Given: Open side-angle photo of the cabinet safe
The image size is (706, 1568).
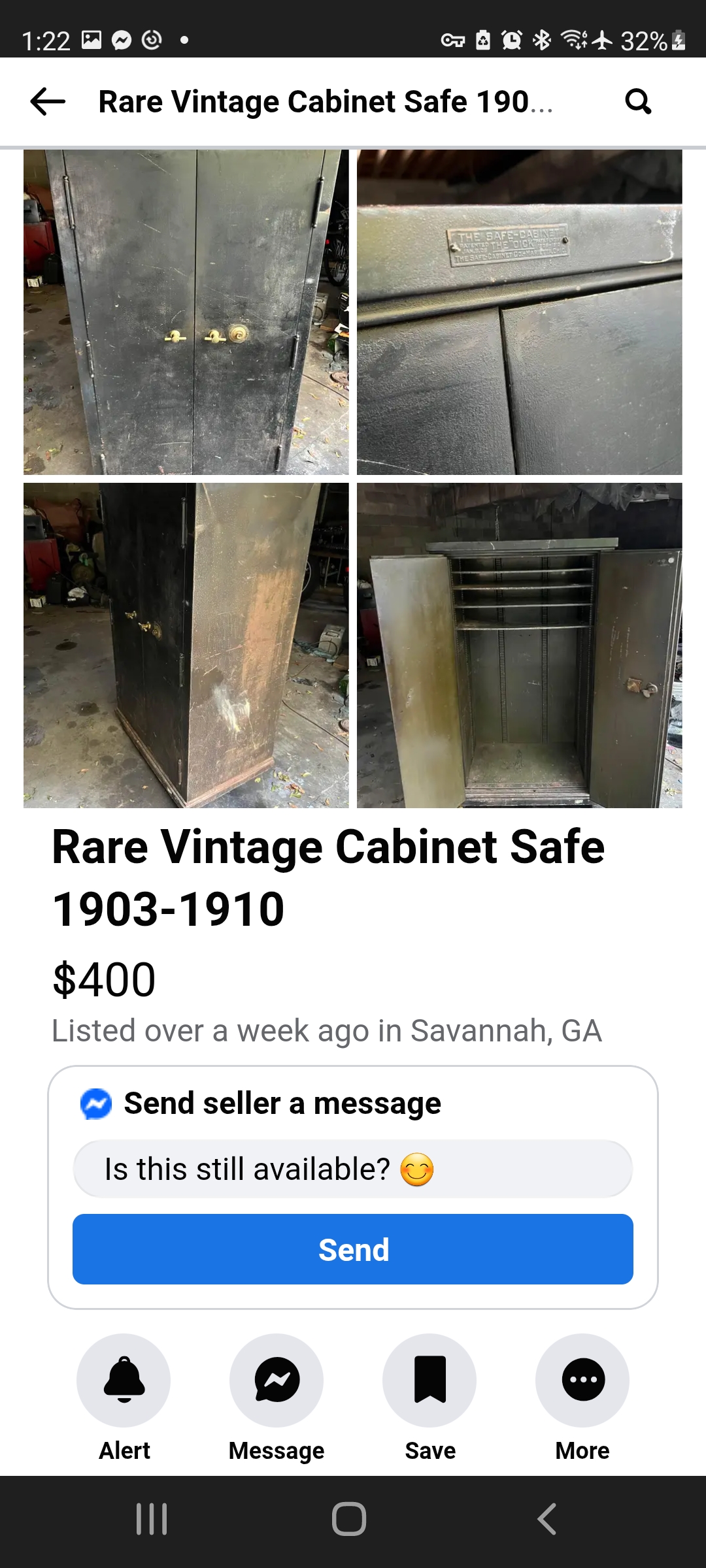Looking at the screenshot, I should [186, 645].
